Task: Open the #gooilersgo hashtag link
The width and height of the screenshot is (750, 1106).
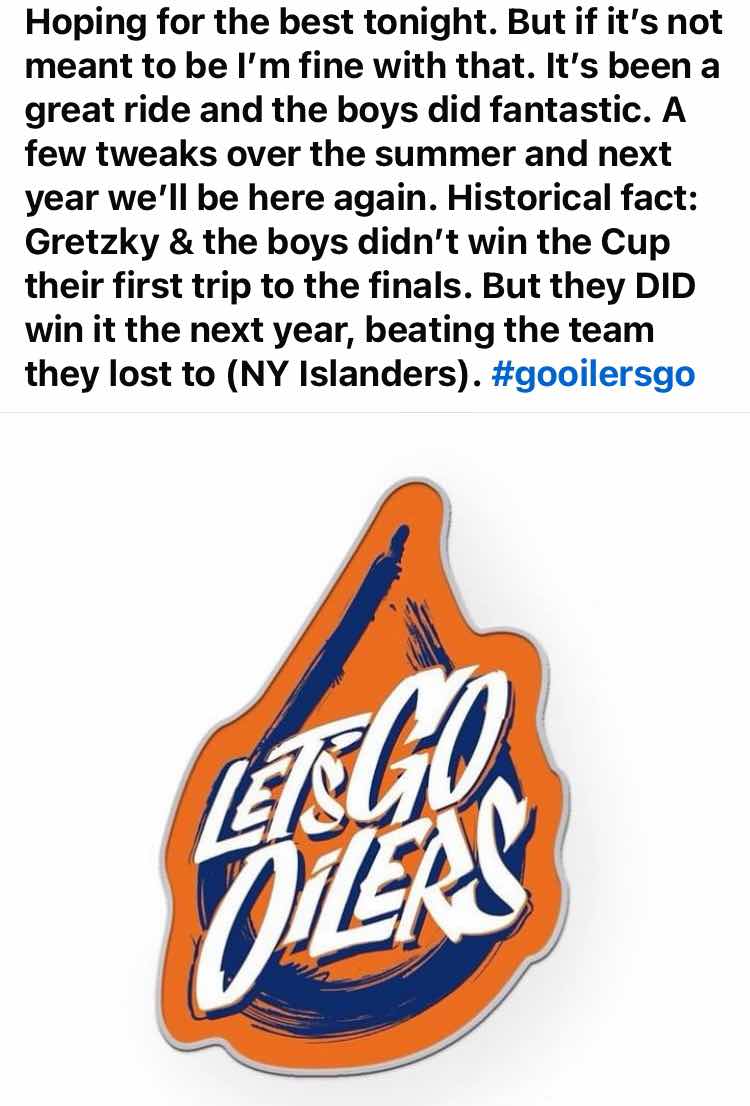Action: tap(593, 375)
